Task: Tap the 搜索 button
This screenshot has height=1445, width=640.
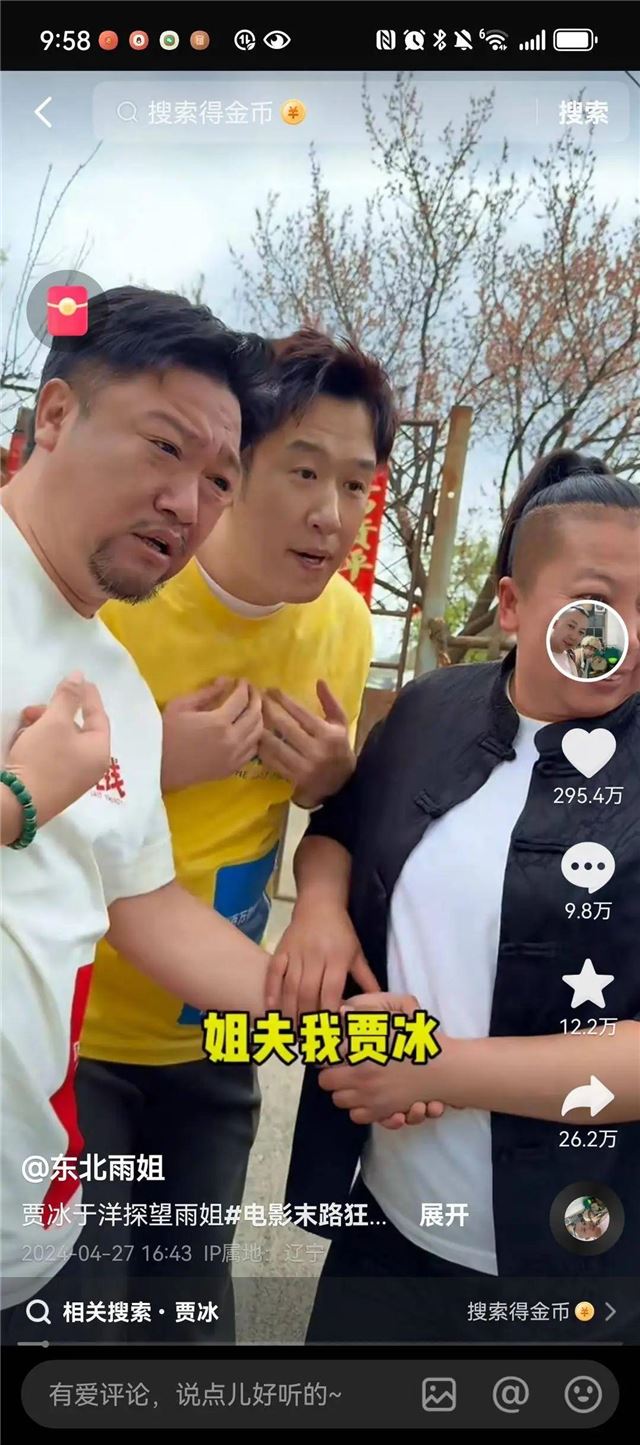Action: coord(583,112)
